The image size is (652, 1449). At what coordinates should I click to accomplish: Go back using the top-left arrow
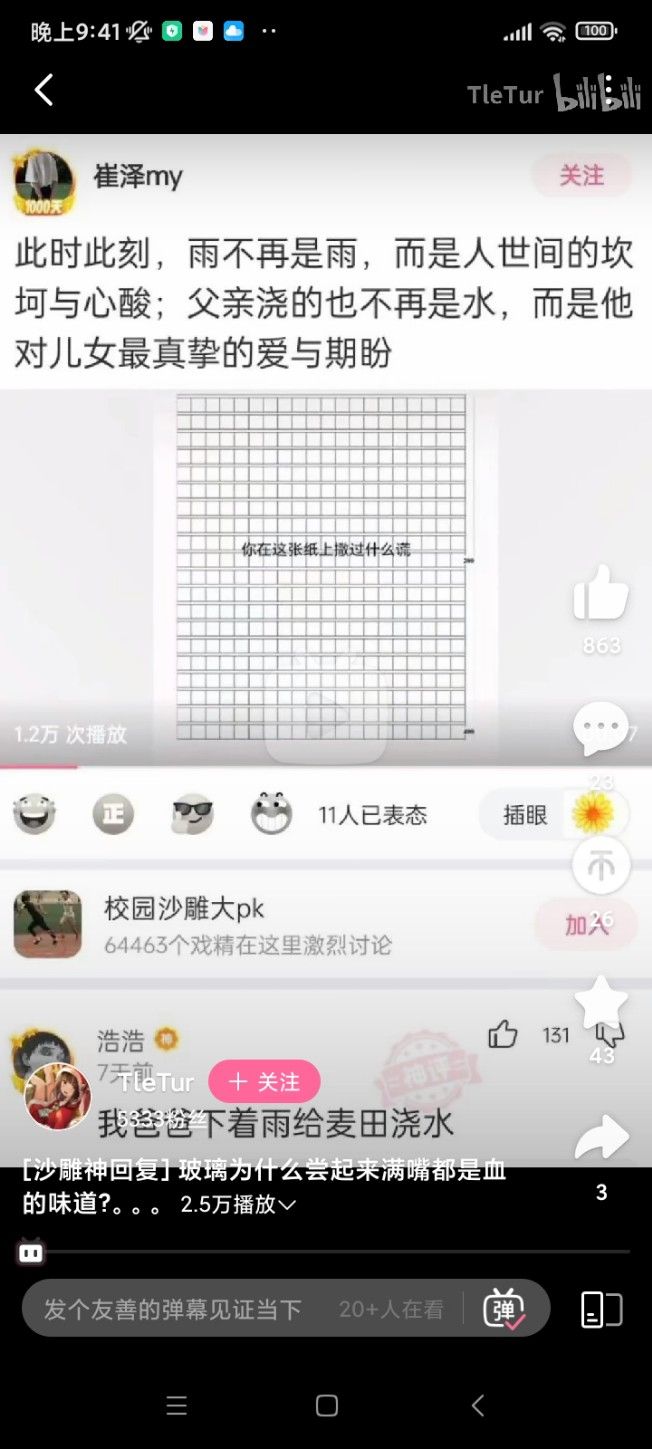pyautogui.click(x=43, y=91)
